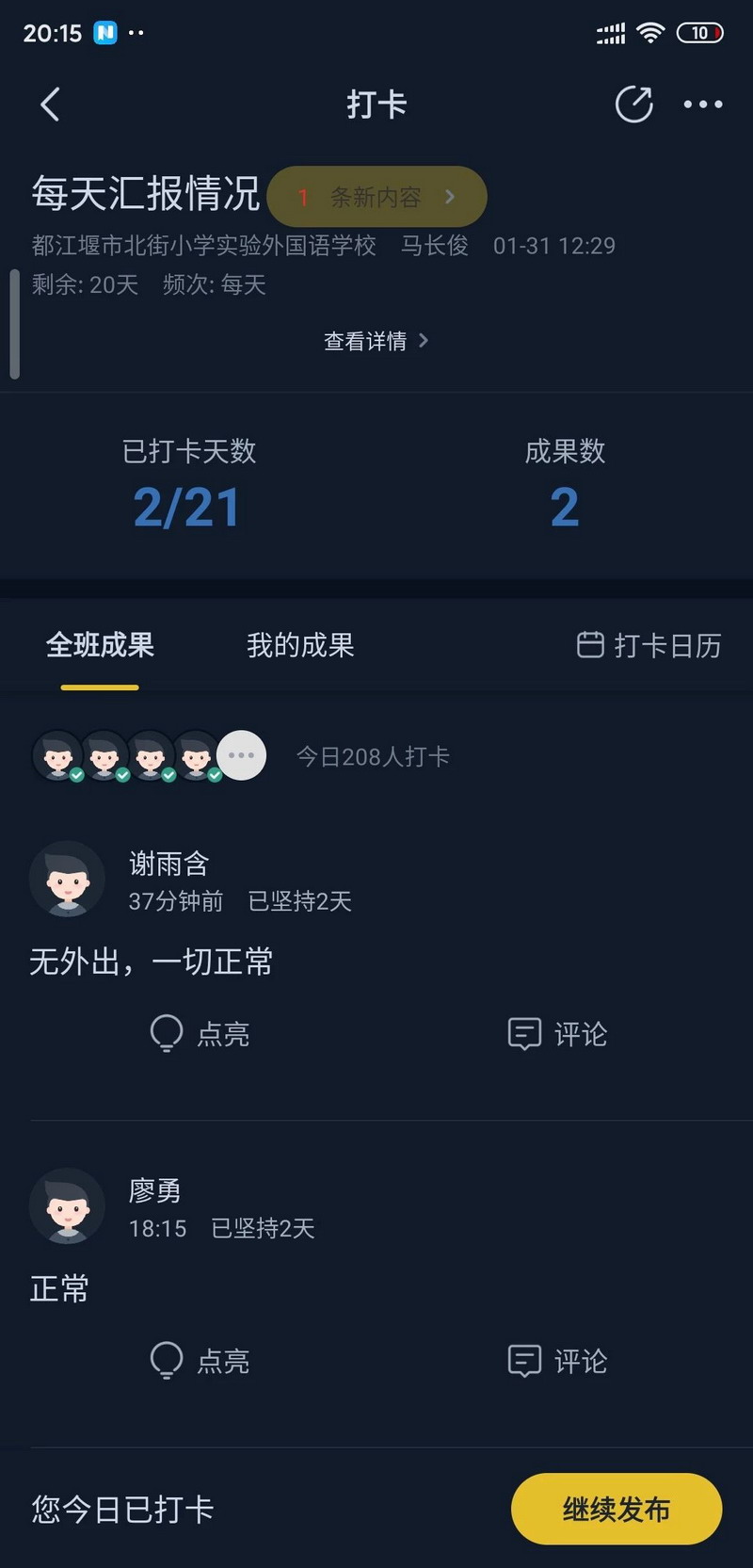
Task: Open 谢雨含's profile avatar
Action: coord(67,879)
